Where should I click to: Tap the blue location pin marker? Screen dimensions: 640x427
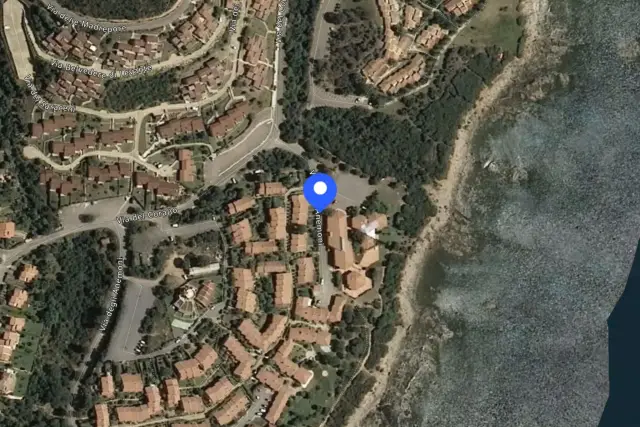(320, 192)
